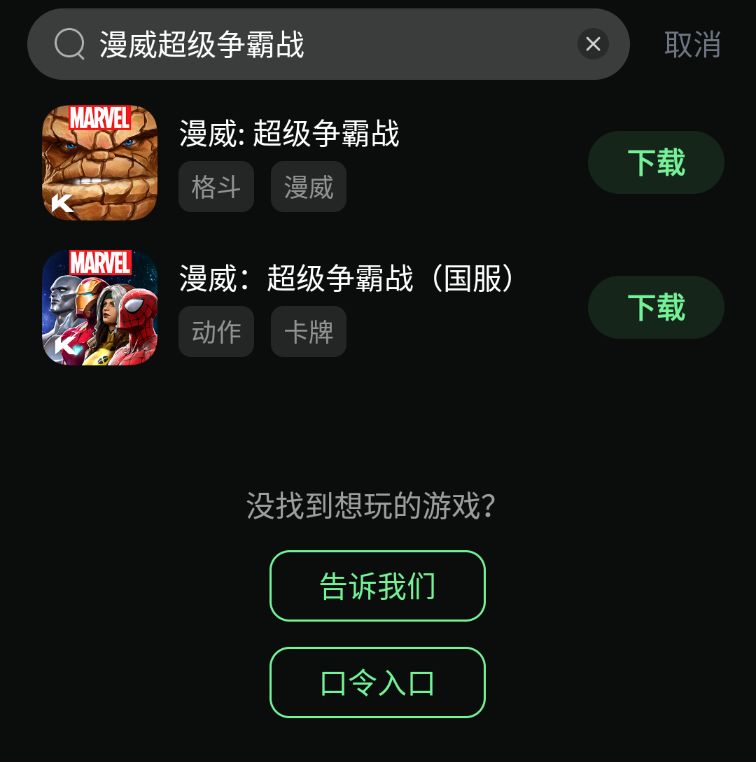Open the 口令入口 entry
This screenshot has width=756, height=762.
tap(377, 684)
